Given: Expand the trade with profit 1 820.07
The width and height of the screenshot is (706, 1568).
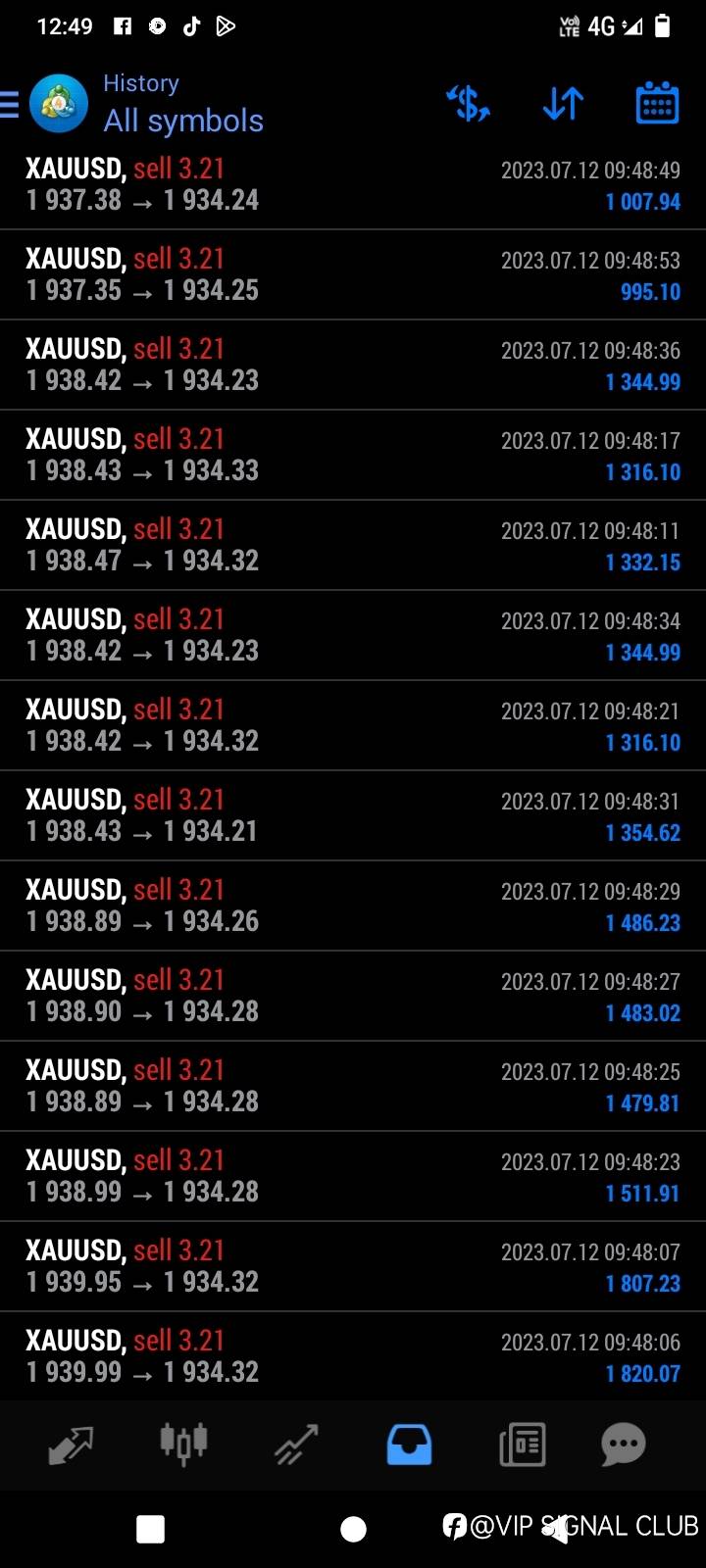Looking at the screenshot, I should [353, 1357].
